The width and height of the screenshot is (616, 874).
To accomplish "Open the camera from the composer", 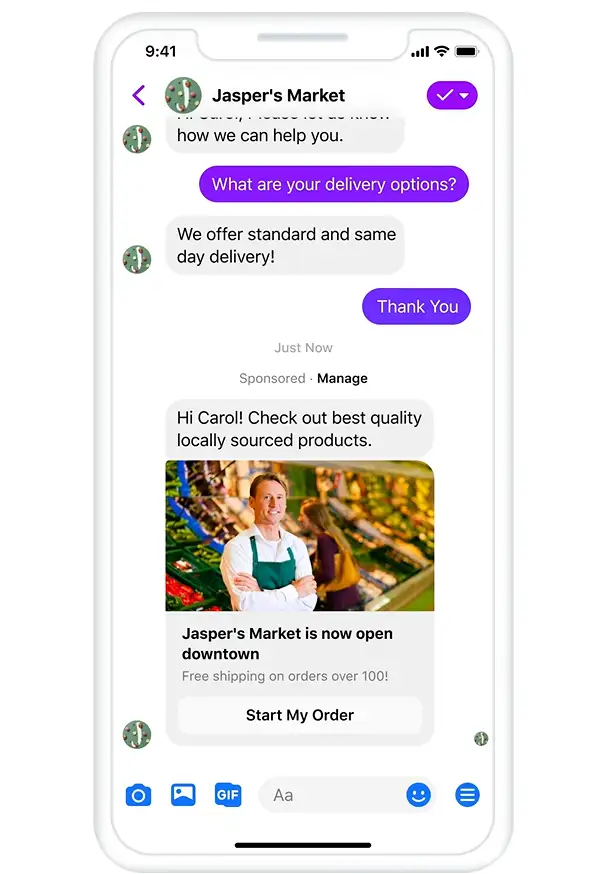I will click(x=138, y=795).
